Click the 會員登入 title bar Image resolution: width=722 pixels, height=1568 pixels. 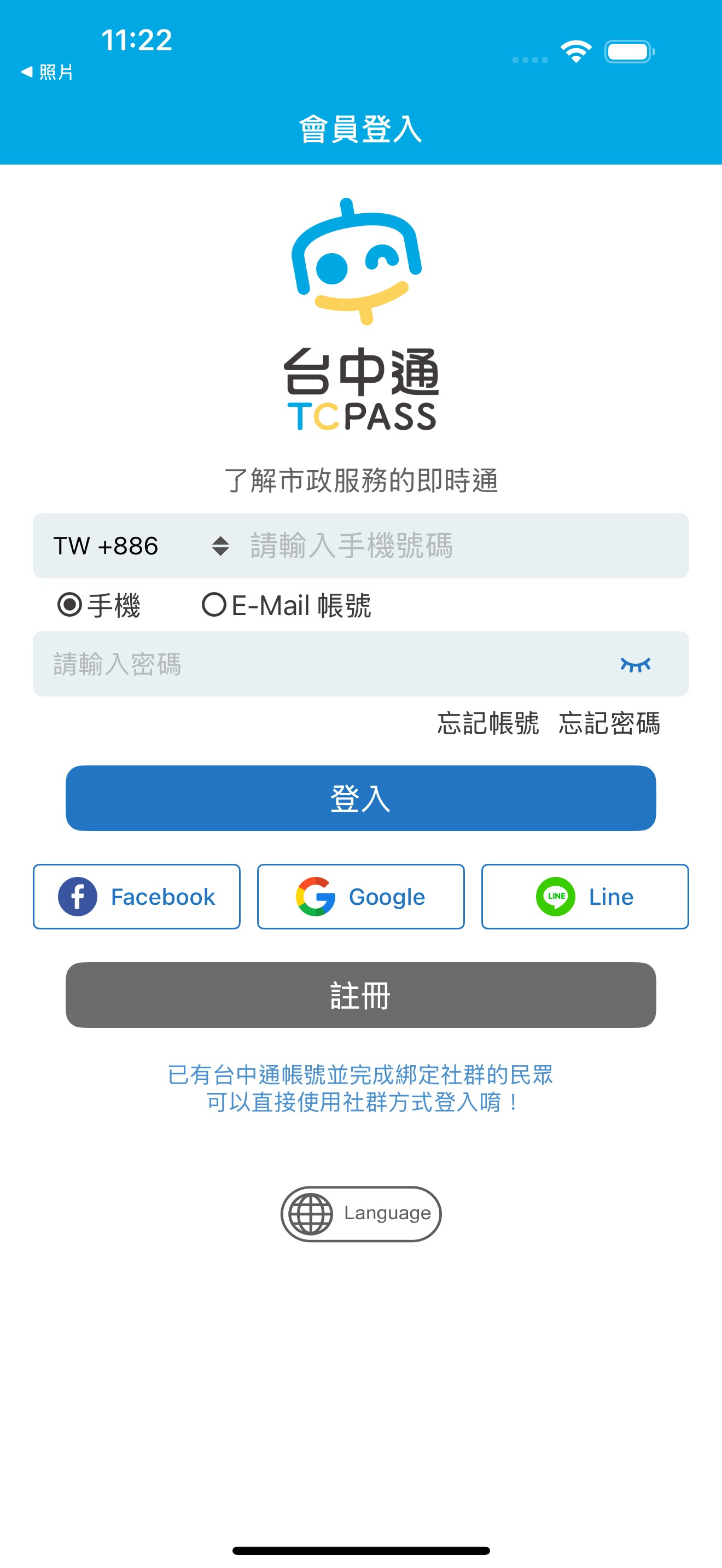[360, 128]
